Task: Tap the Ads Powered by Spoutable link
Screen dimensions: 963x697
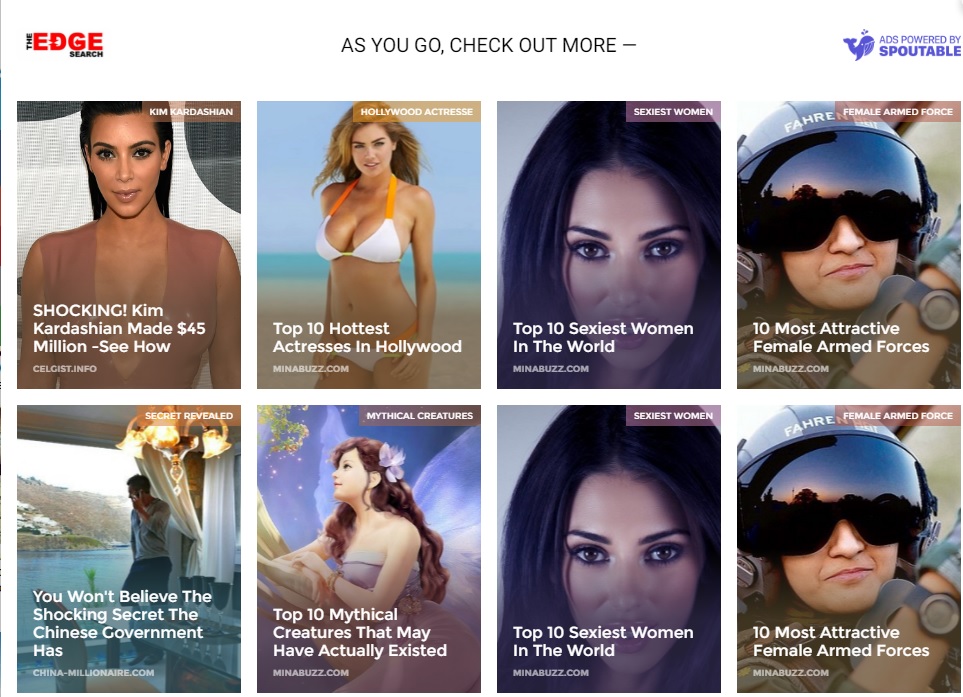Action: [x=902, y=45]
